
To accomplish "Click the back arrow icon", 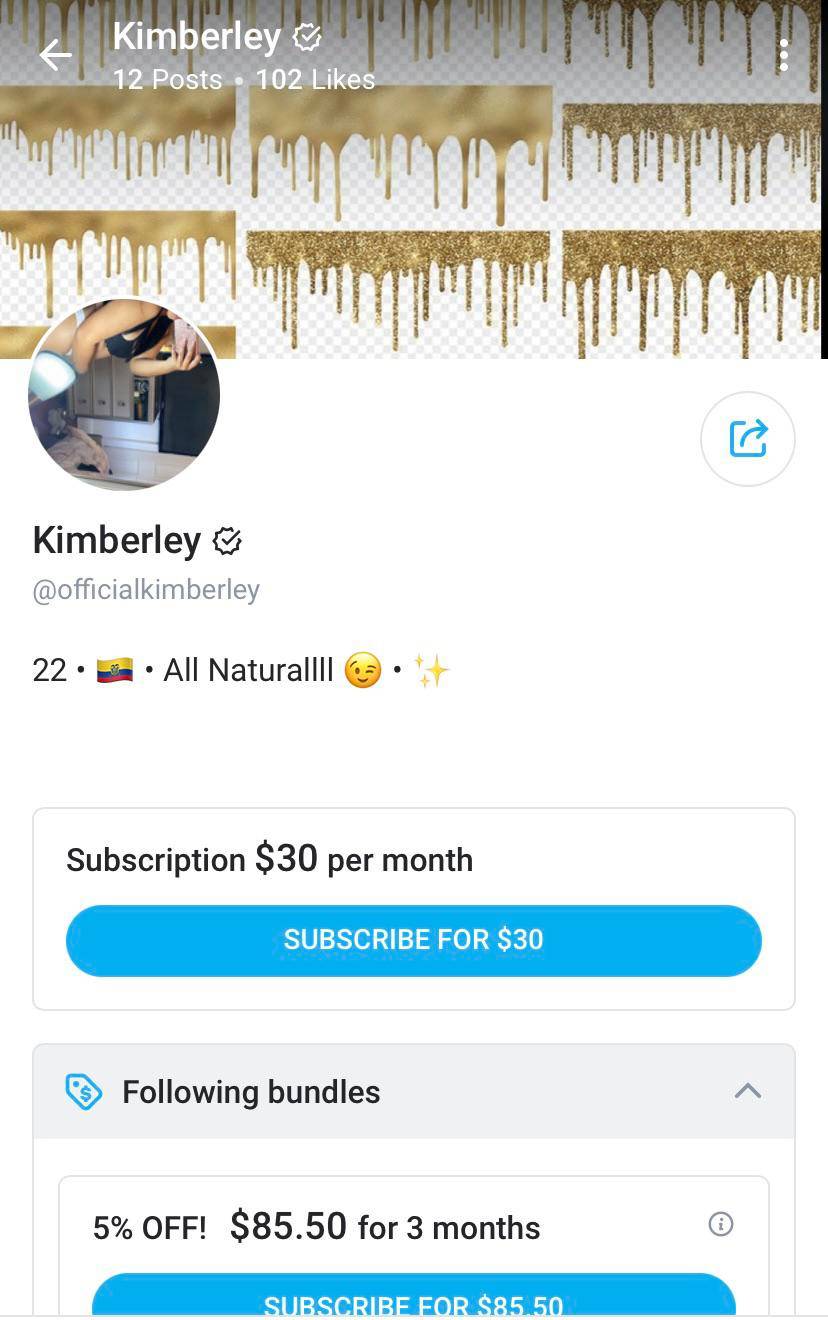I will coord(55,55).
